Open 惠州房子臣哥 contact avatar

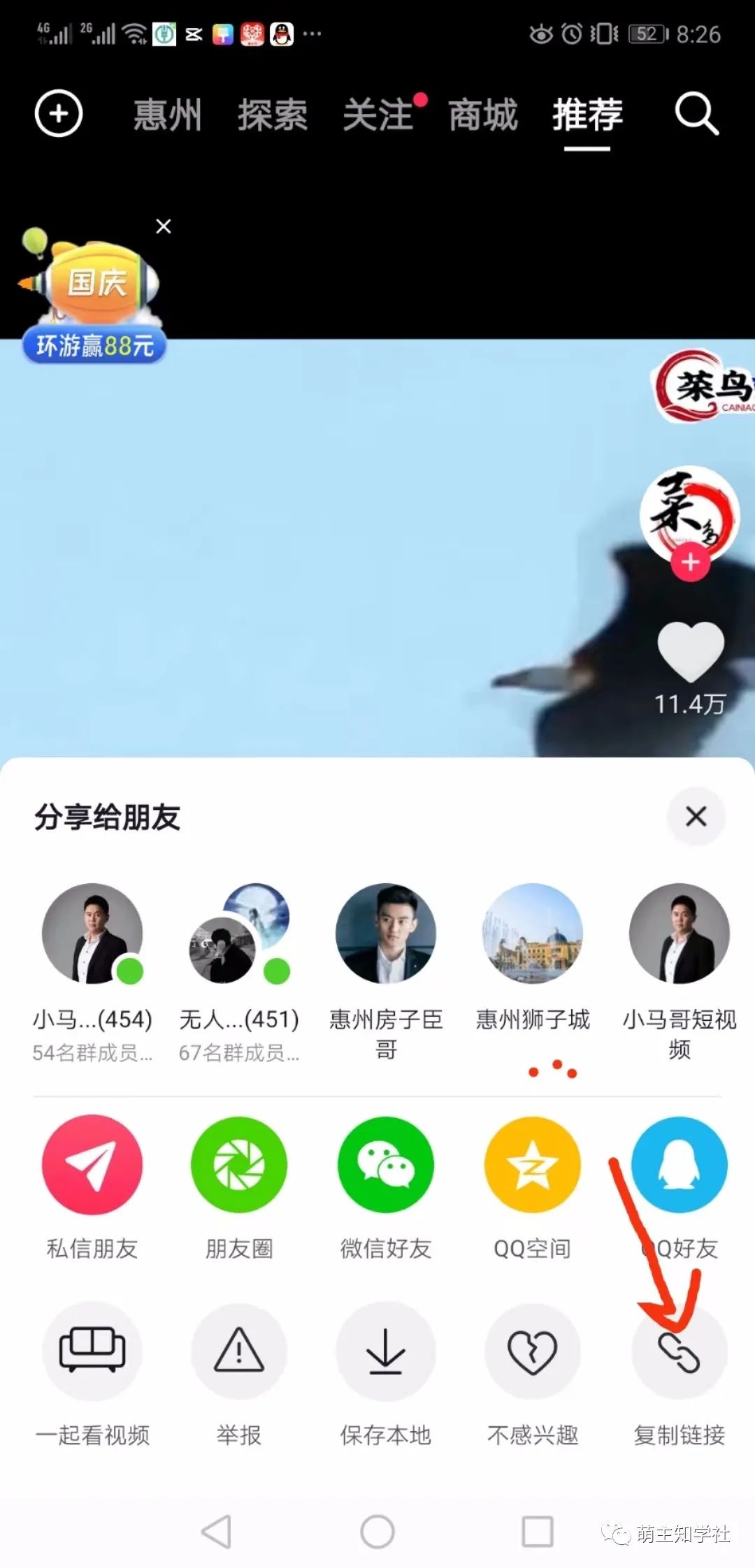[385, 933]
